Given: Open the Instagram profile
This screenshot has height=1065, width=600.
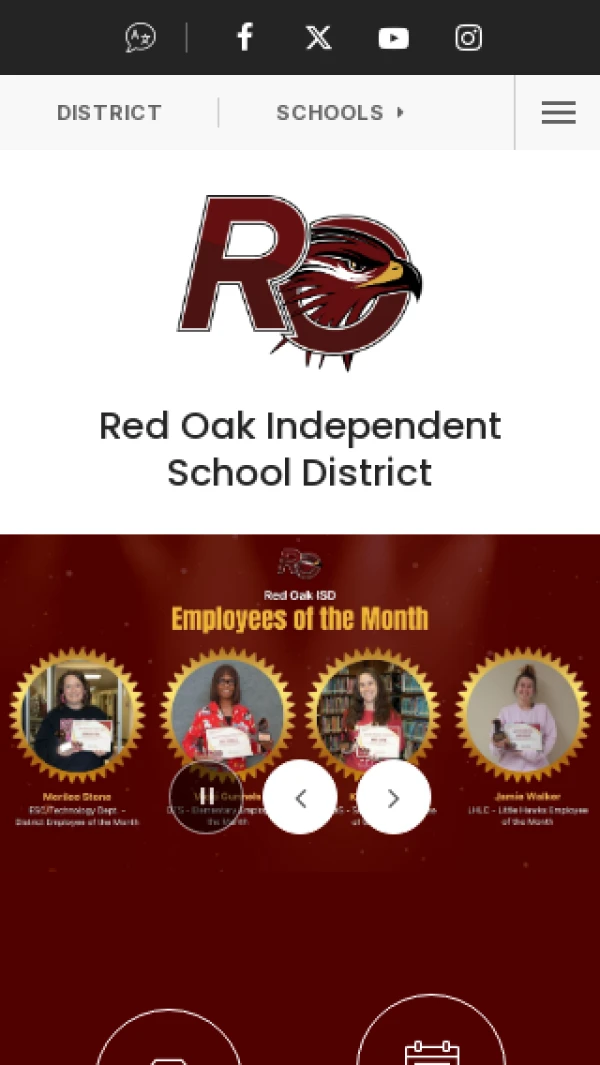Looking at the screenshot, I should click(468, 38).
